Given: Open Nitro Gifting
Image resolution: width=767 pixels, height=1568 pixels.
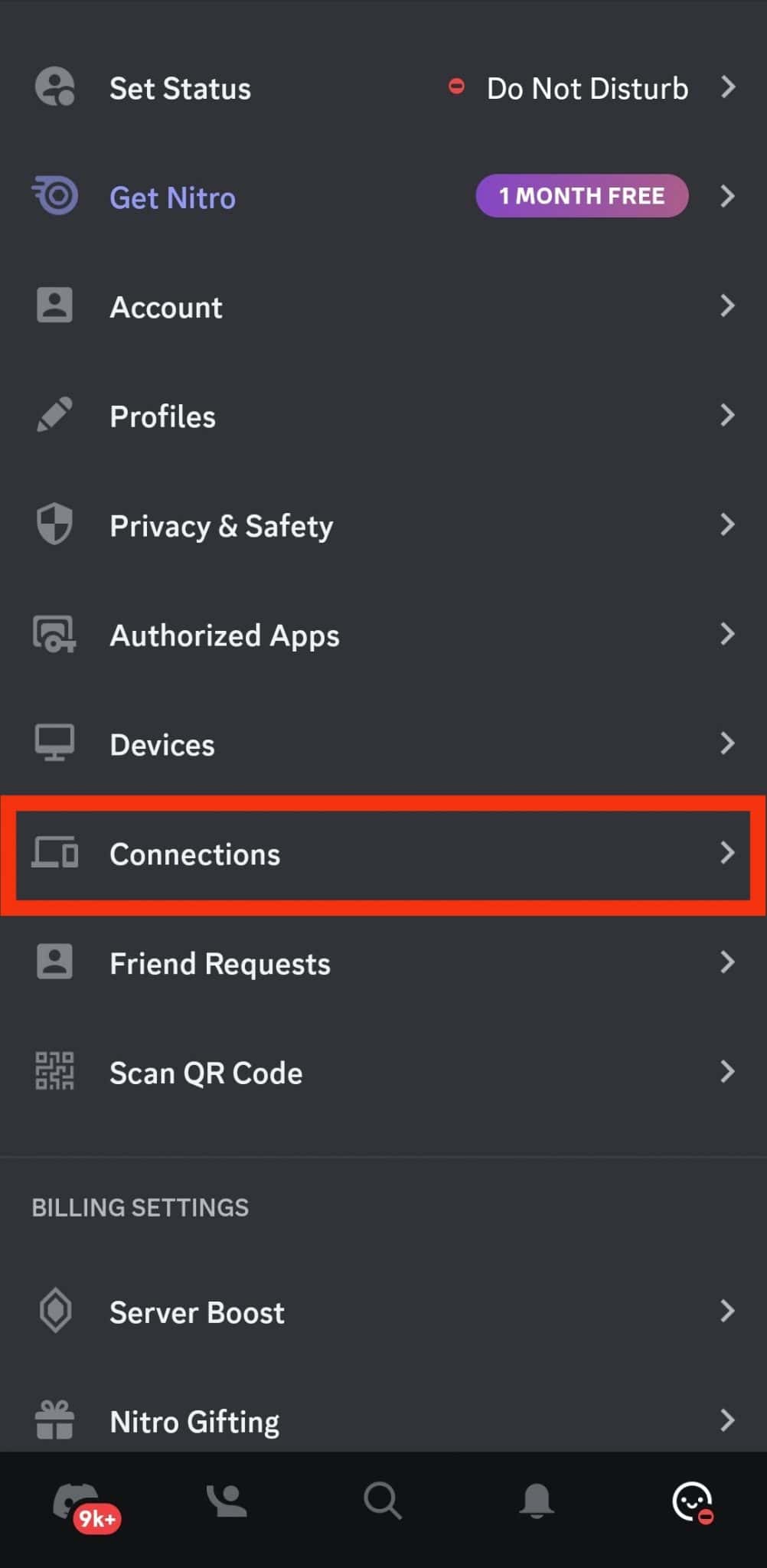Looking at the screenshot, I should [x=383, y=1421].
